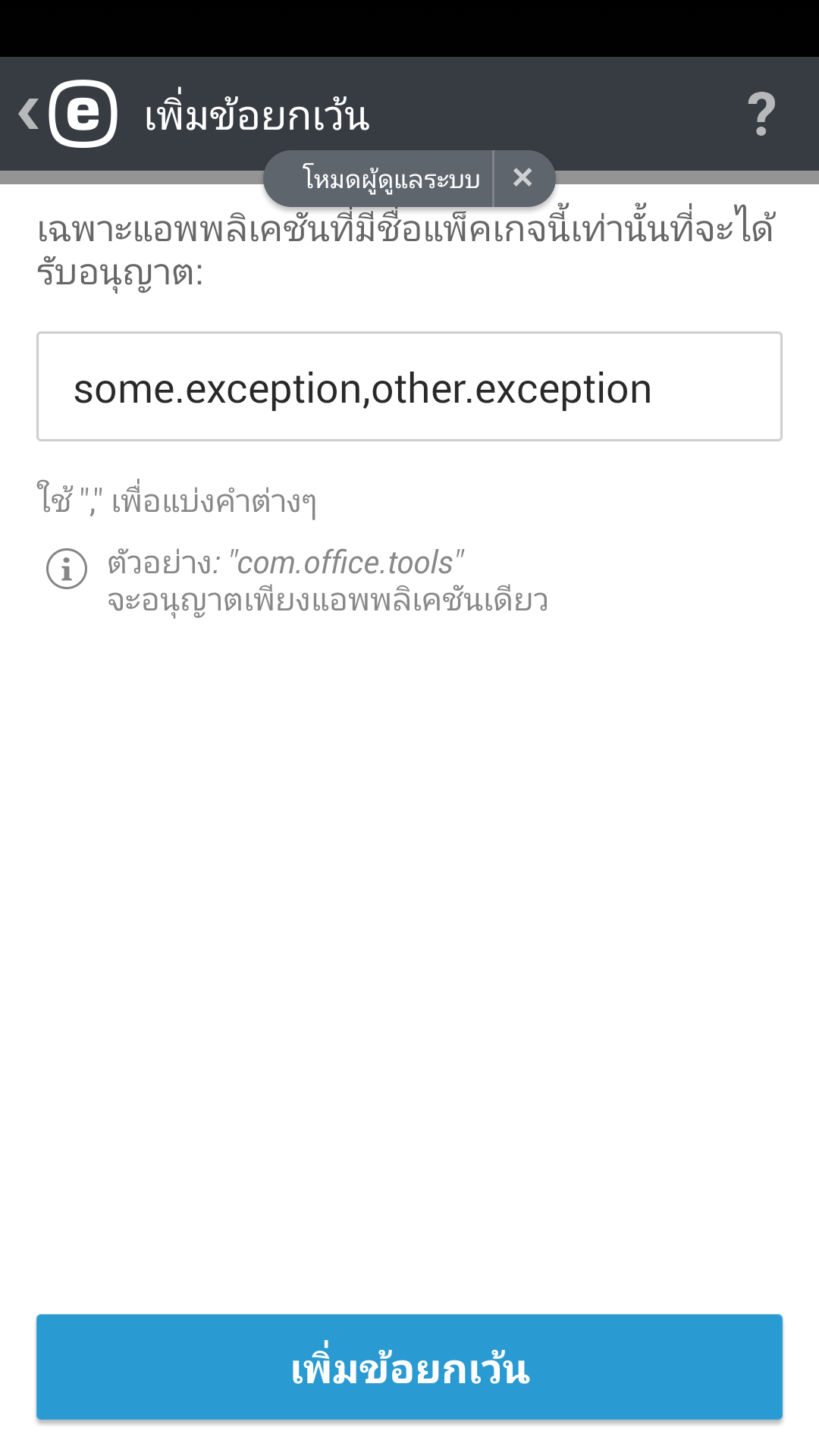The image size is (819, 1456).
Task: Open the help question mark
Action: 761,115
